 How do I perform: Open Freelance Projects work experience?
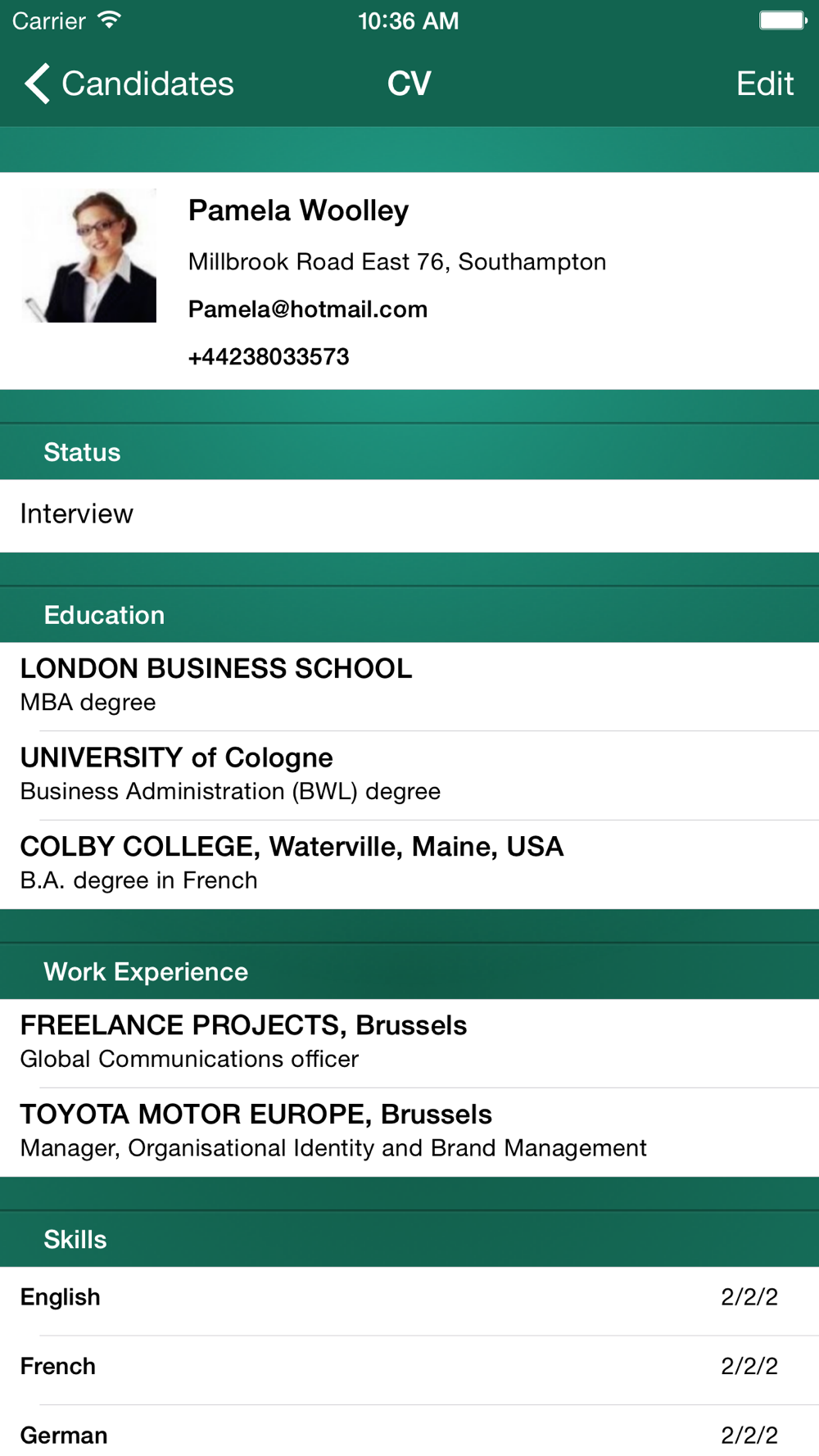click(x=409, y=1043)
